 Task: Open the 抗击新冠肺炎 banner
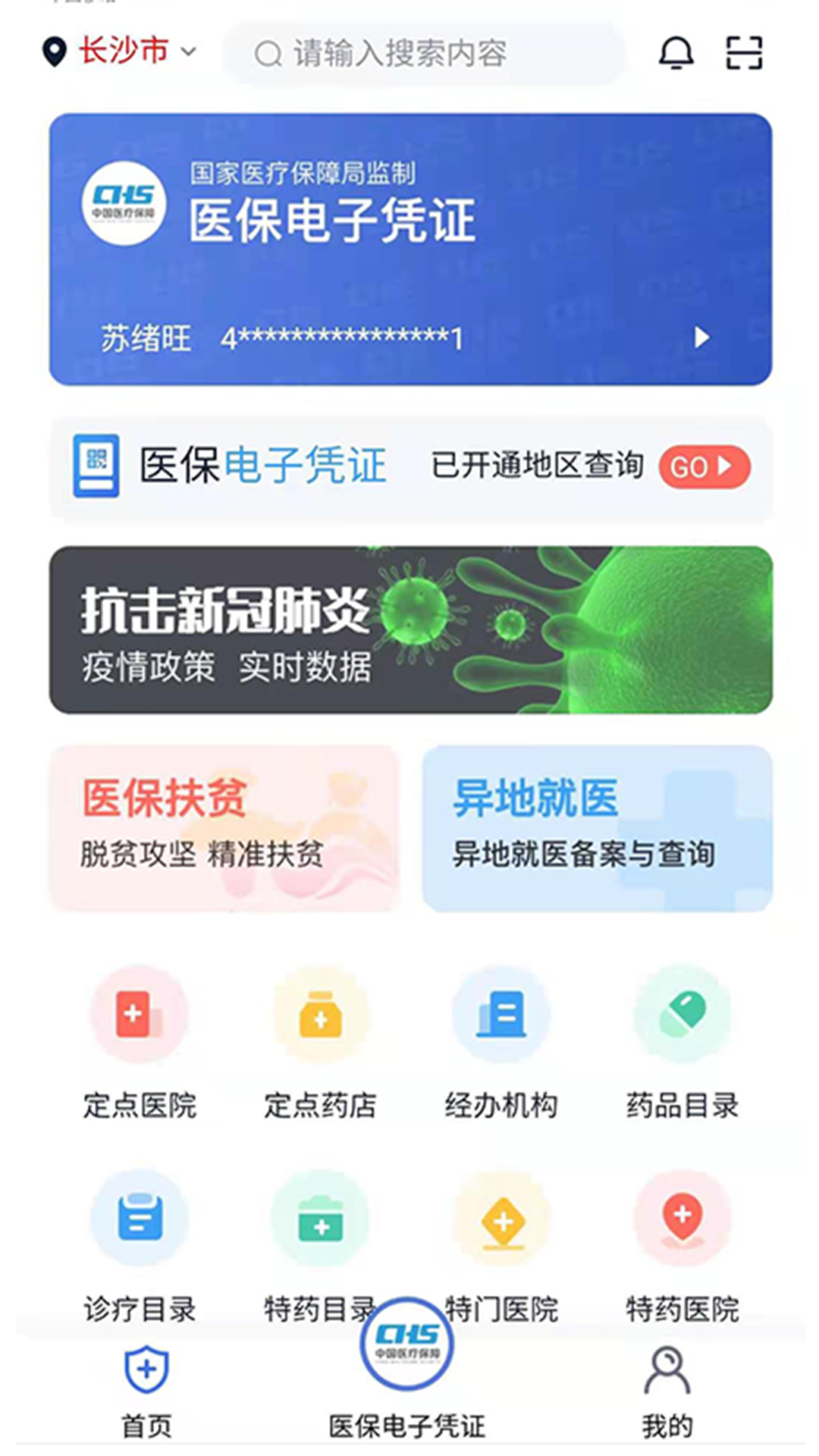[x=410, y=629]
